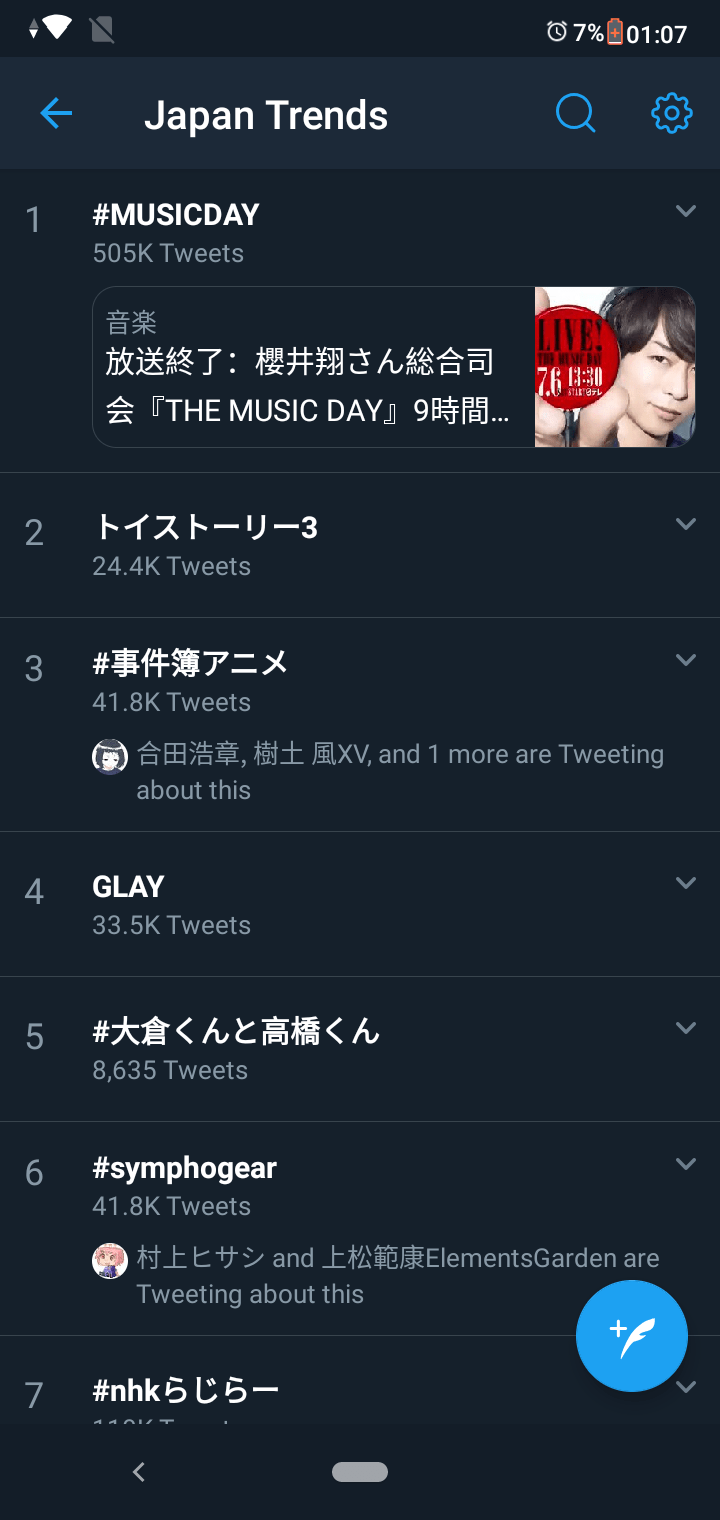
Task: Open the #事件簿アニメ trend
Action: pyautogui.click(x=190, y=663)
